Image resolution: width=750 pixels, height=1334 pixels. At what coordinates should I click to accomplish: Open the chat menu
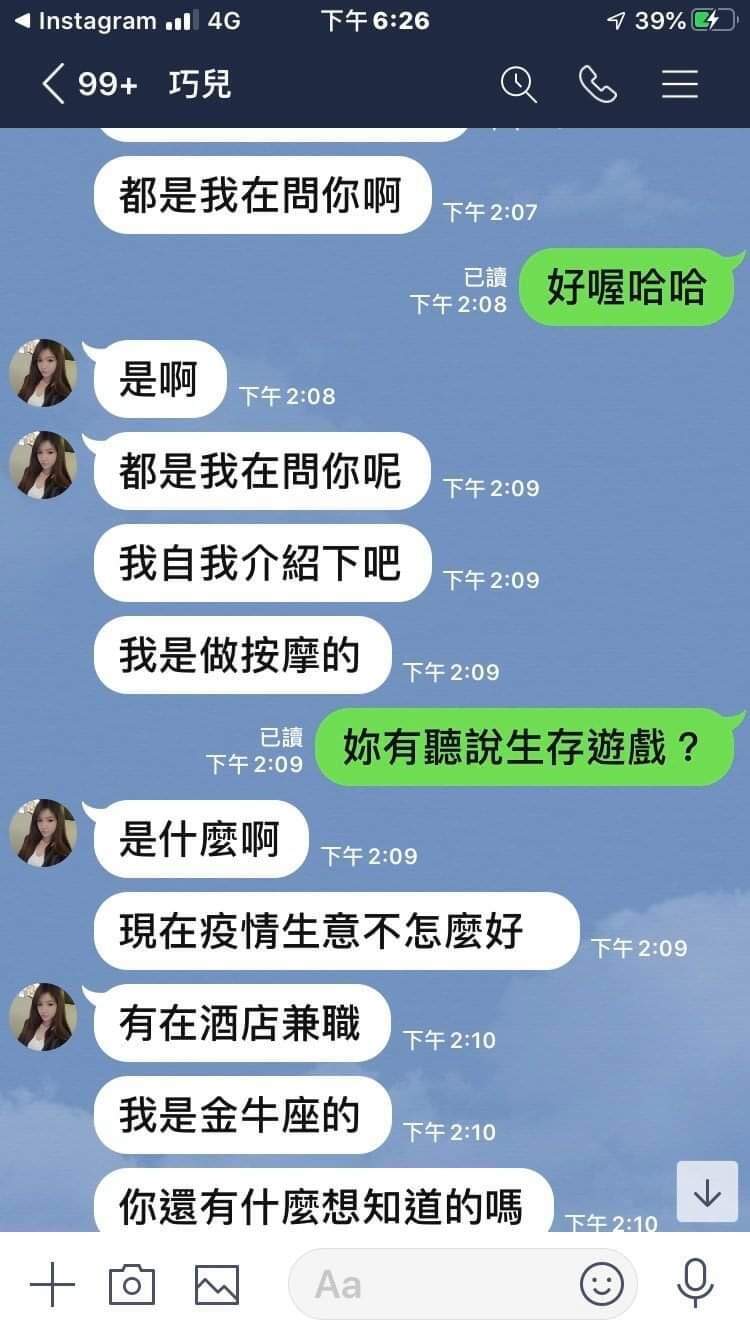(x=680, y=84)
